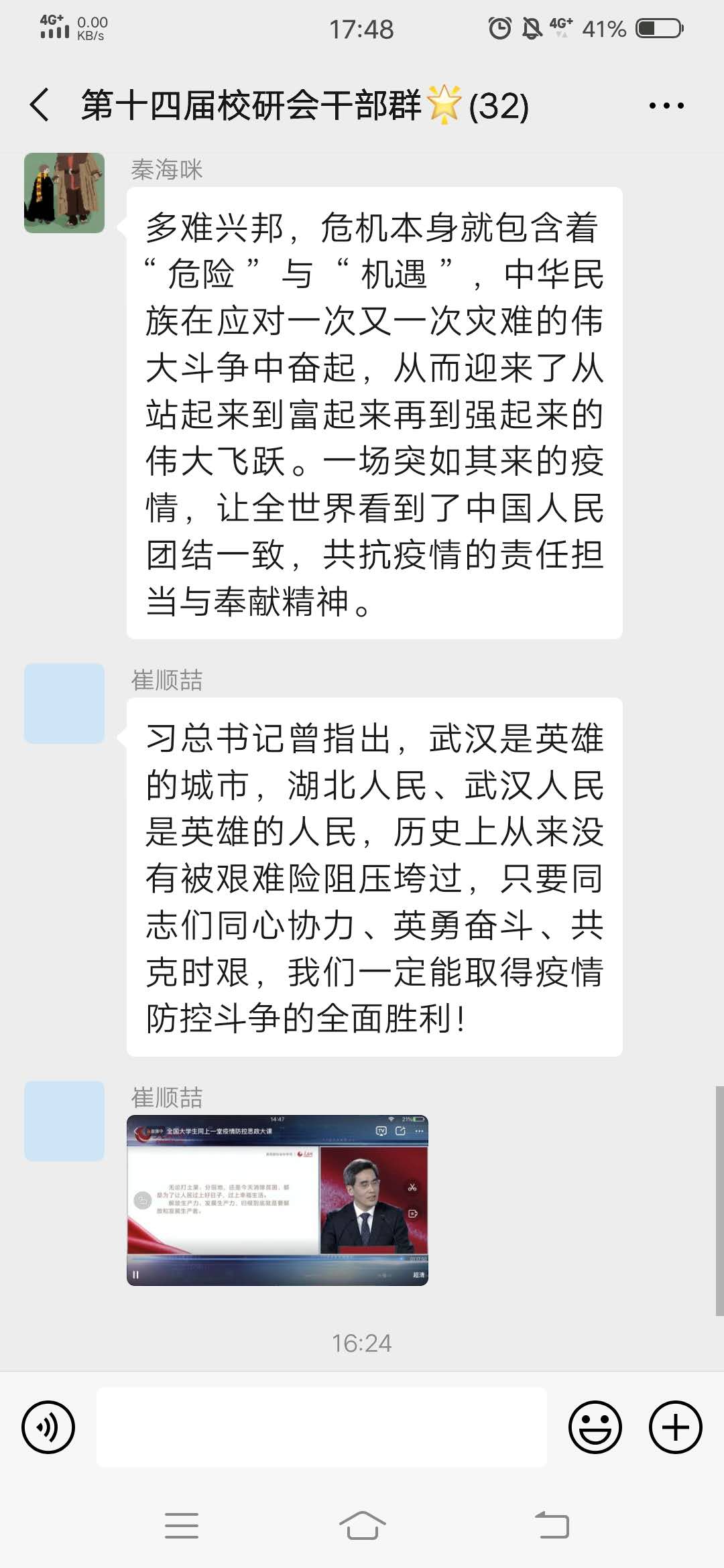Open the screenshot image sent by 崔顺喆

277,1200
